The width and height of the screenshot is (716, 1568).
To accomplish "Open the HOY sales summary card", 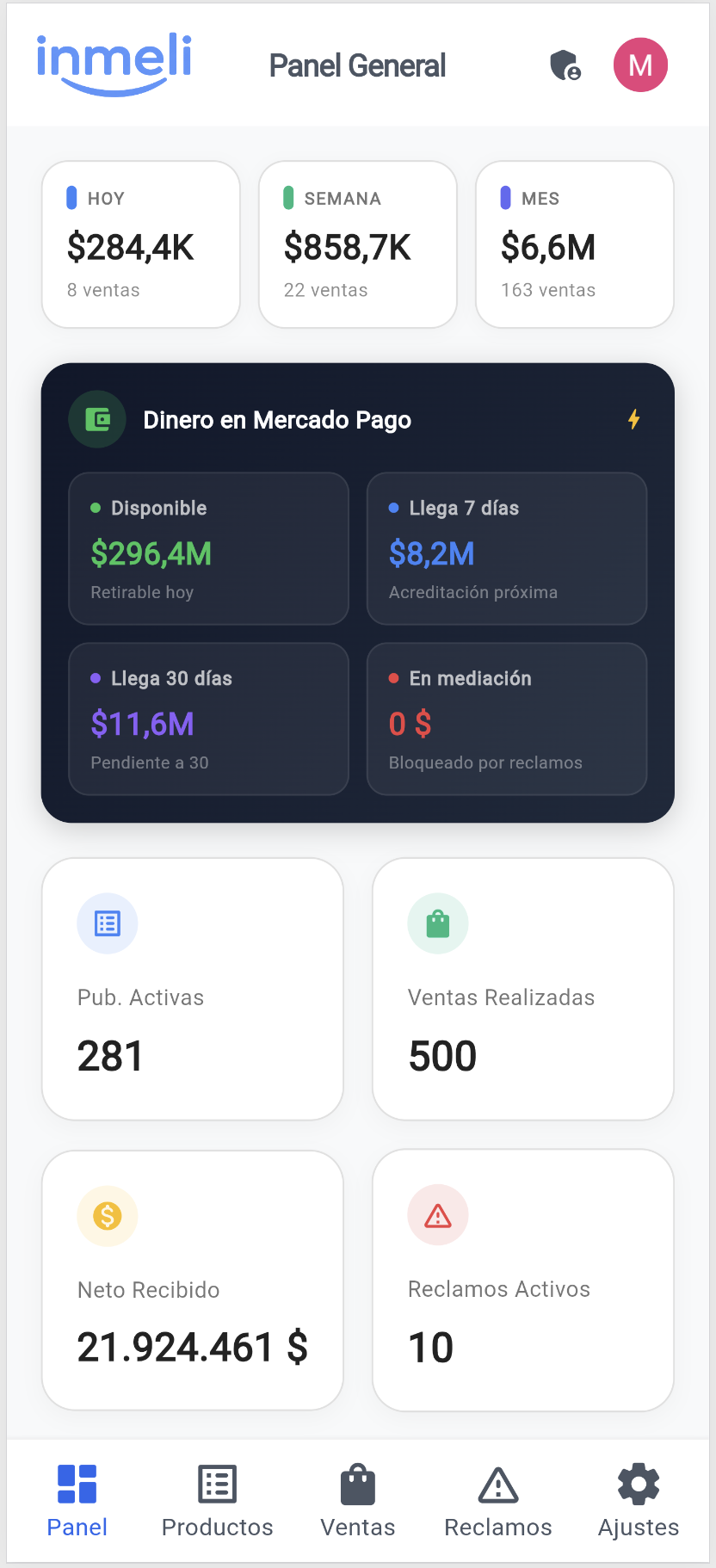I will [x=141, y=244].
